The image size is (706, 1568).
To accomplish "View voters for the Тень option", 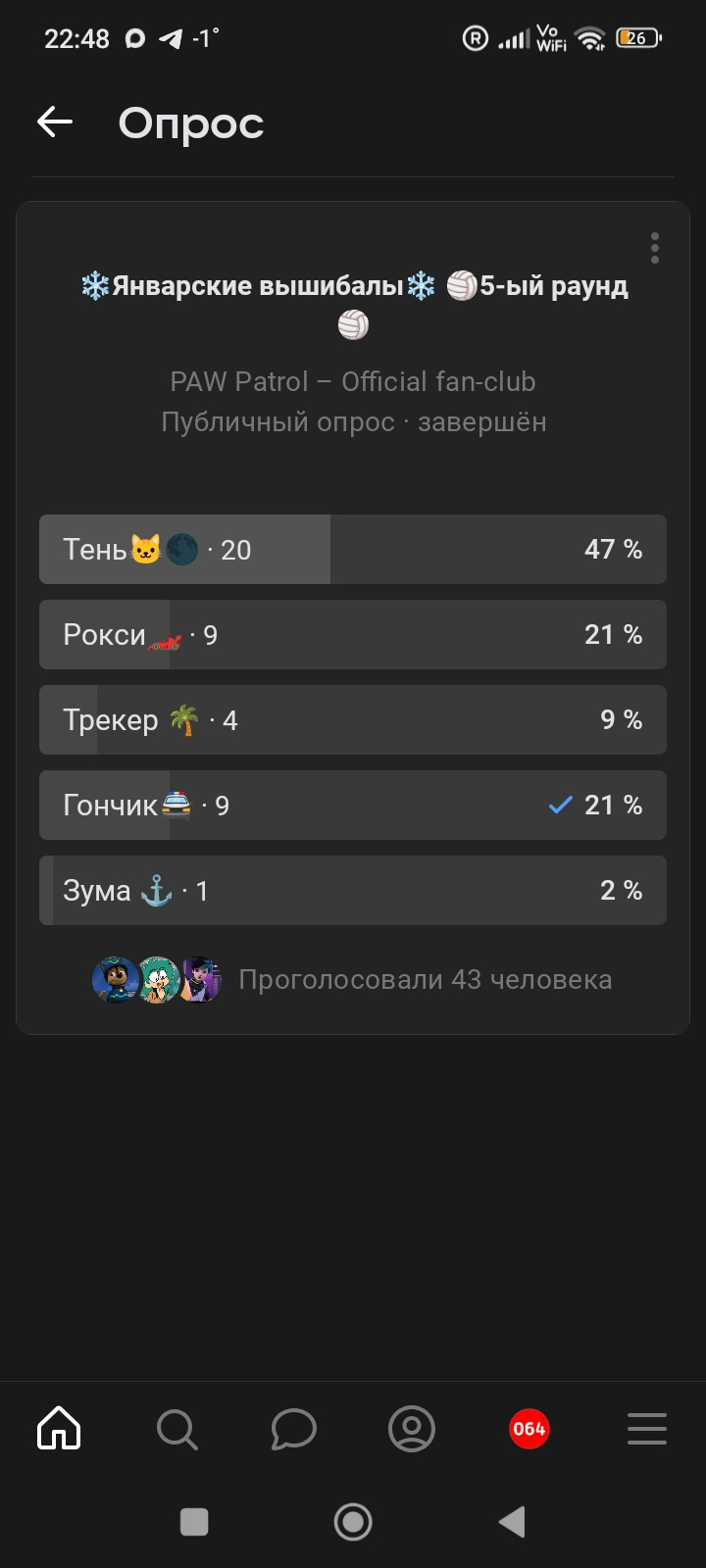I will click(353, 550).
